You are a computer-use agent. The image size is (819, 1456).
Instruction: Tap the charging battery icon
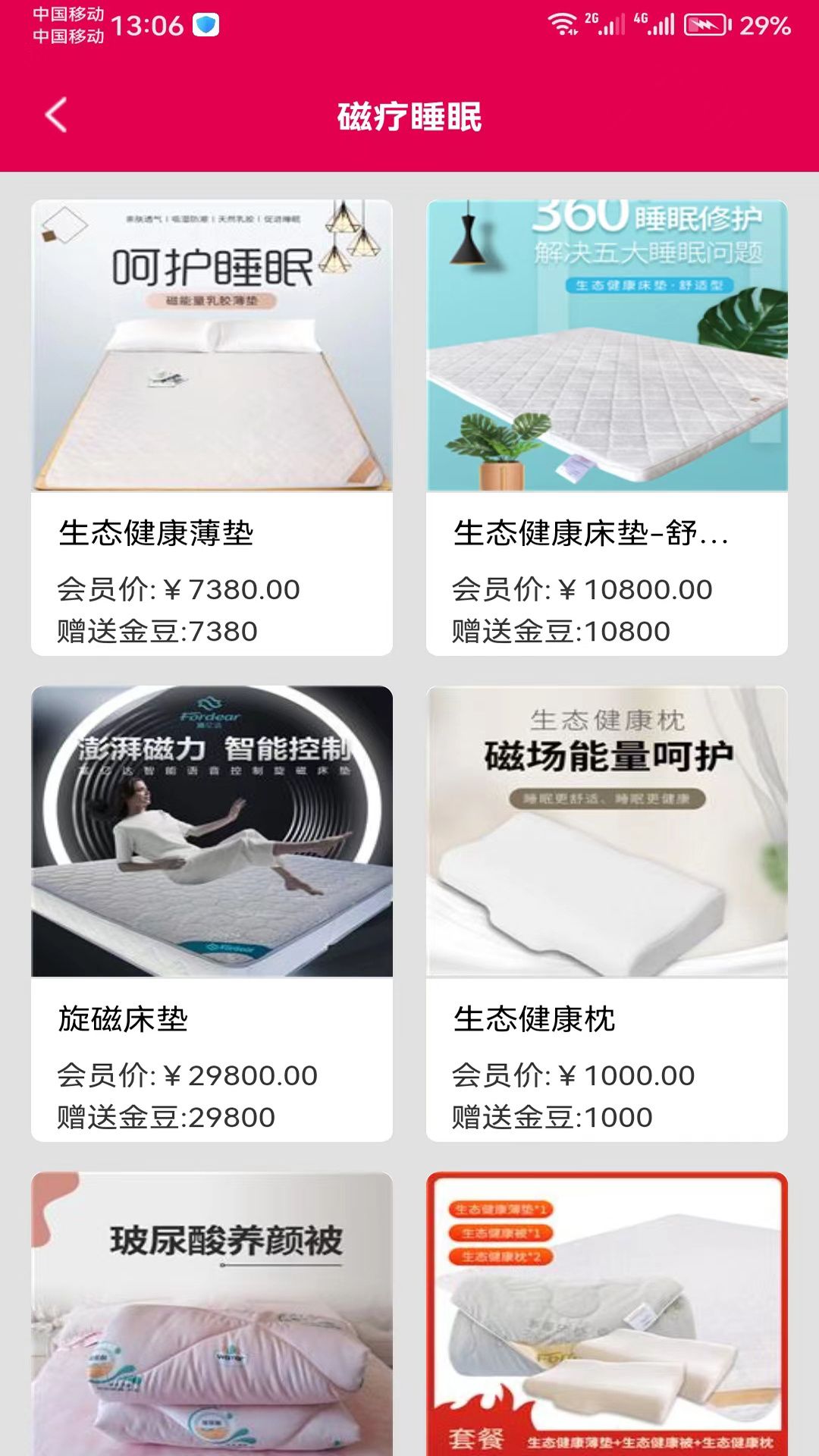coord(705,23)
